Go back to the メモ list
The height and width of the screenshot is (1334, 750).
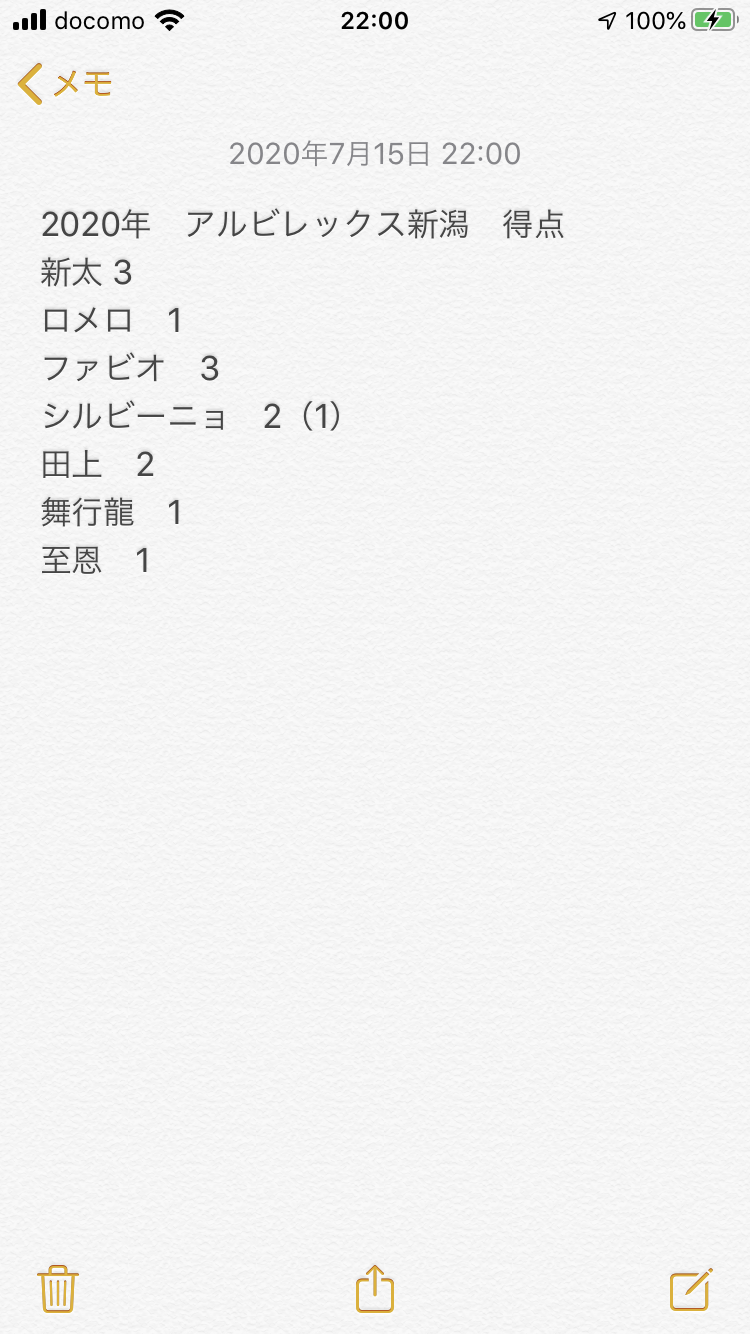[x=65, y=84]
